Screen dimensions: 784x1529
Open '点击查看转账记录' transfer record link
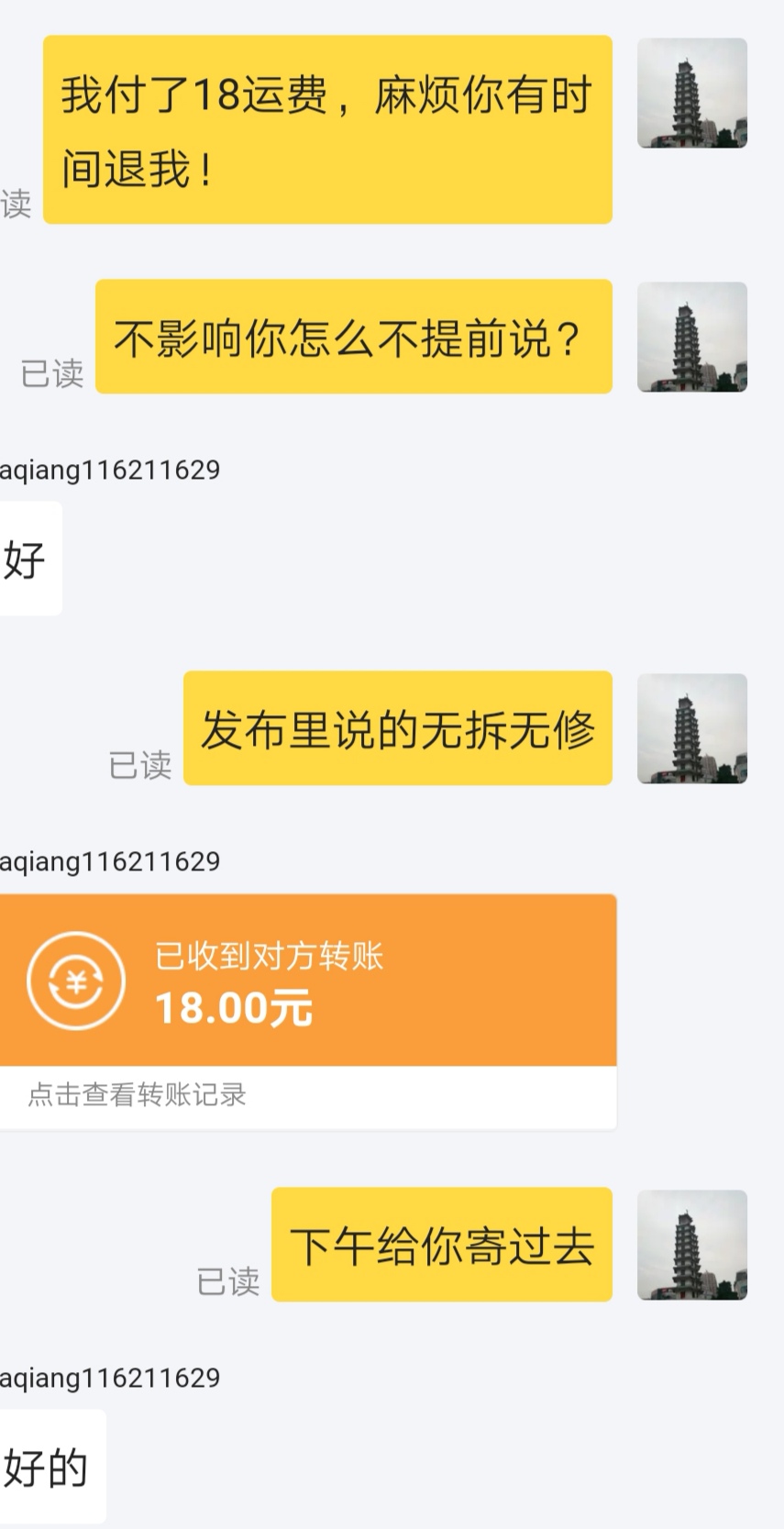137,1094
